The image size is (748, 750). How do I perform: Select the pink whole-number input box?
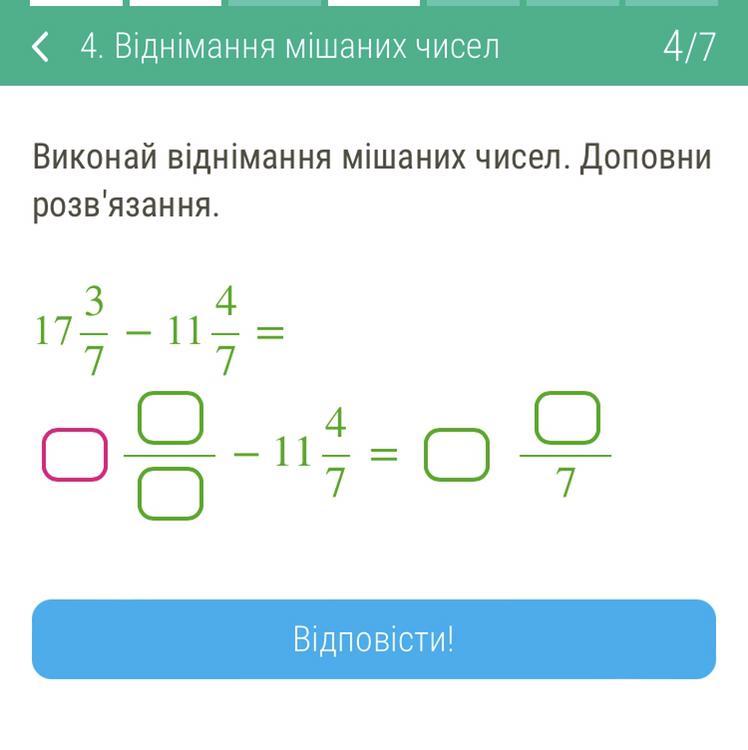coord(74,454)
